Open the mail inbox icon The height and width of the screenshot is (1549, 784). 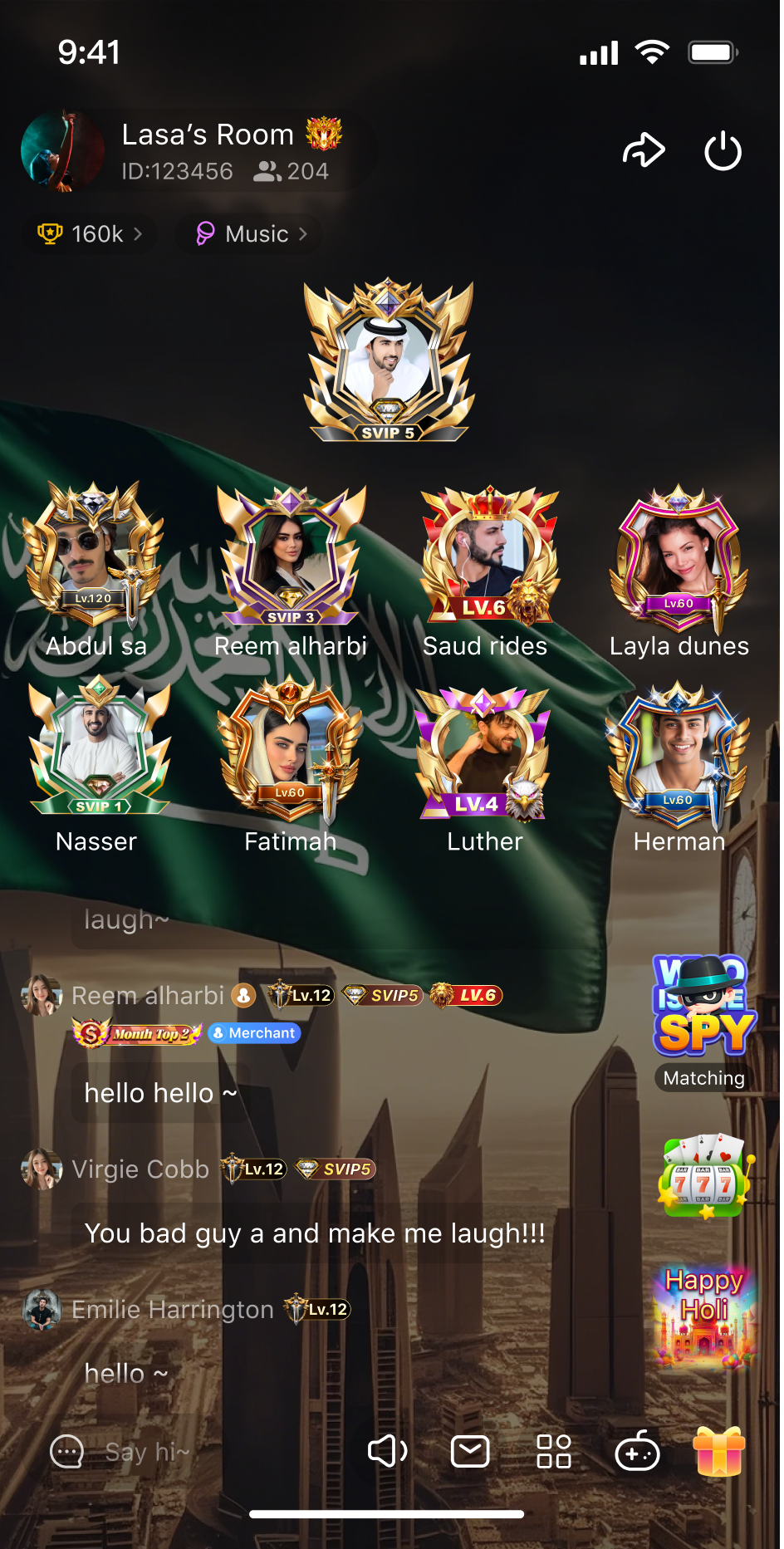coord(470,1452)
